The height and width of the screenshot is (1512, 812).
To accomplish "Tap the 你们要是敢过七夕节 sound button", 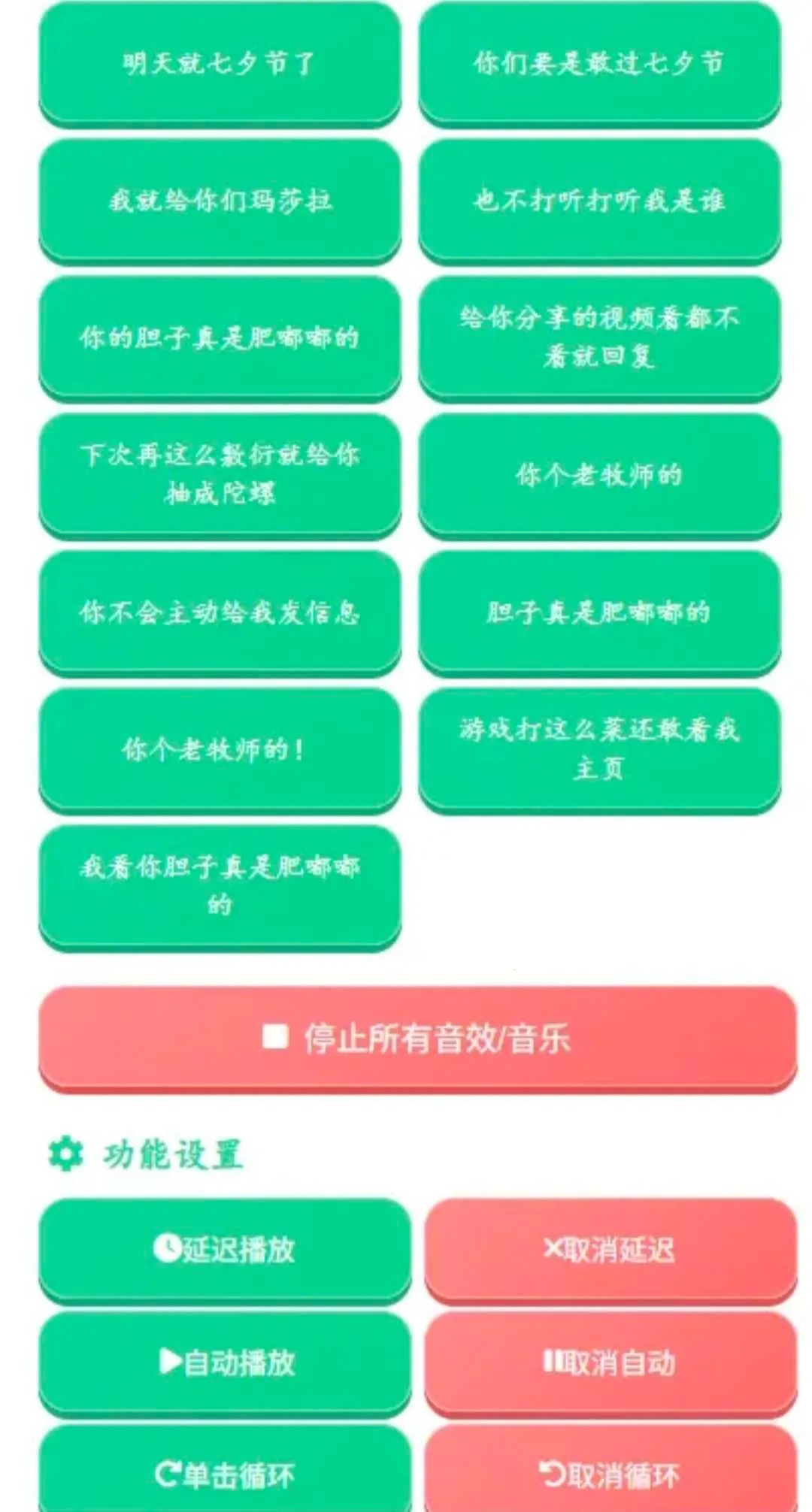I will tap(599, 63).
